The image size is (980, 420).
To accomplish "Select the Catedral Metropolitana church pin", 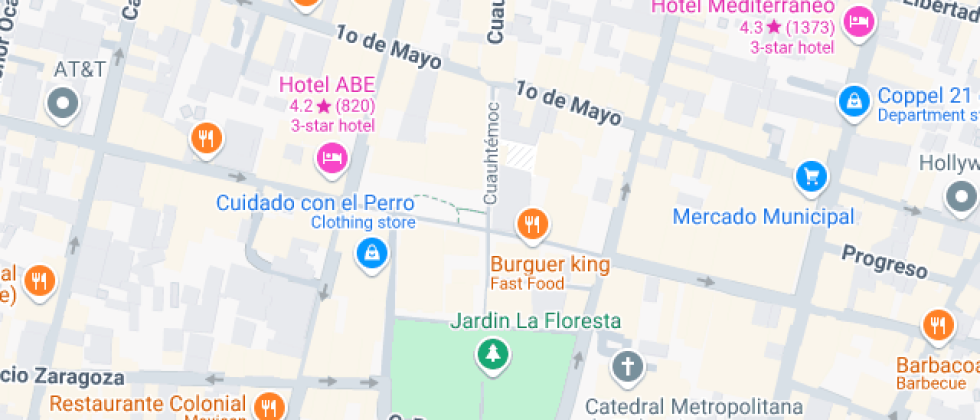I will (x=627, y=367).
